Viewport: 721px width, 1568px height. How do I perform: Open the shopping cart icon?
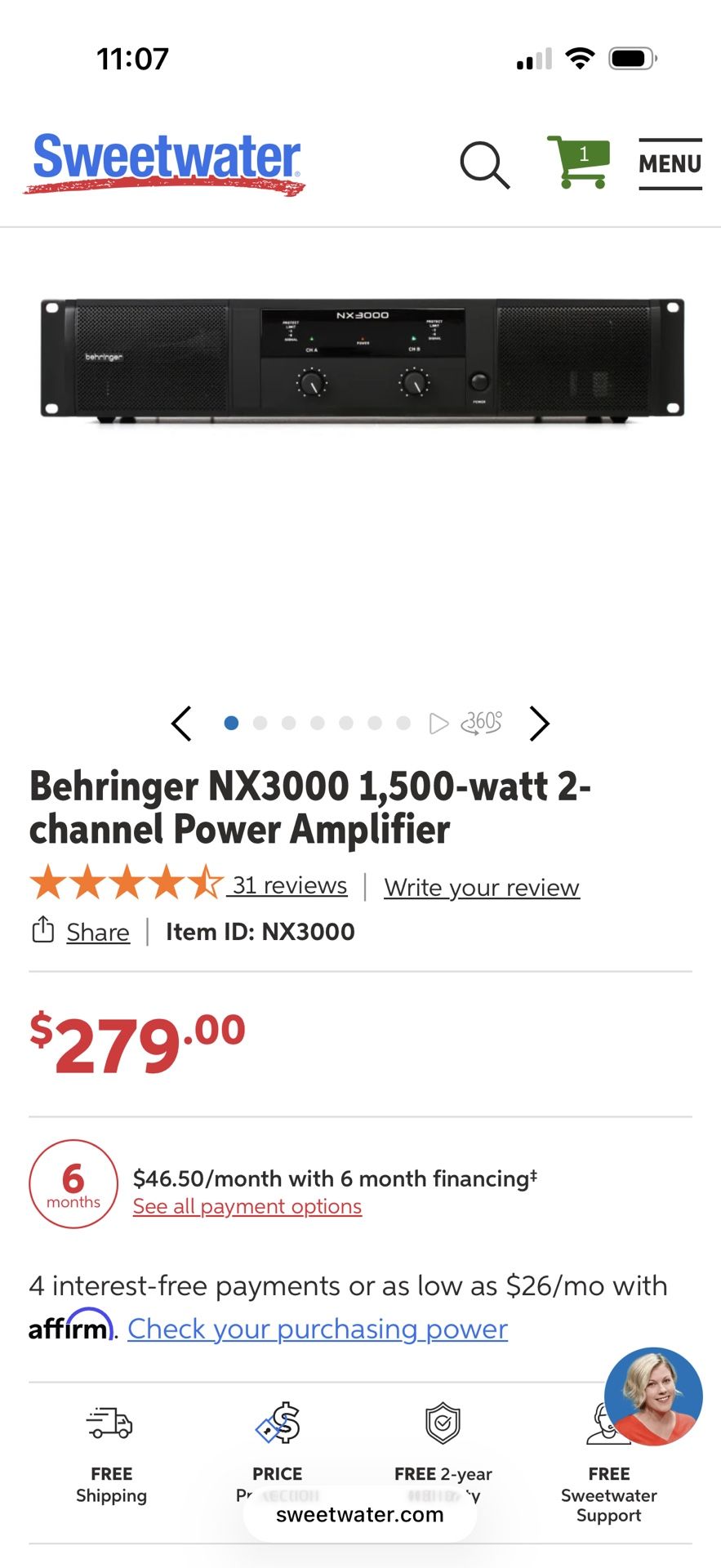click(577, 163)
